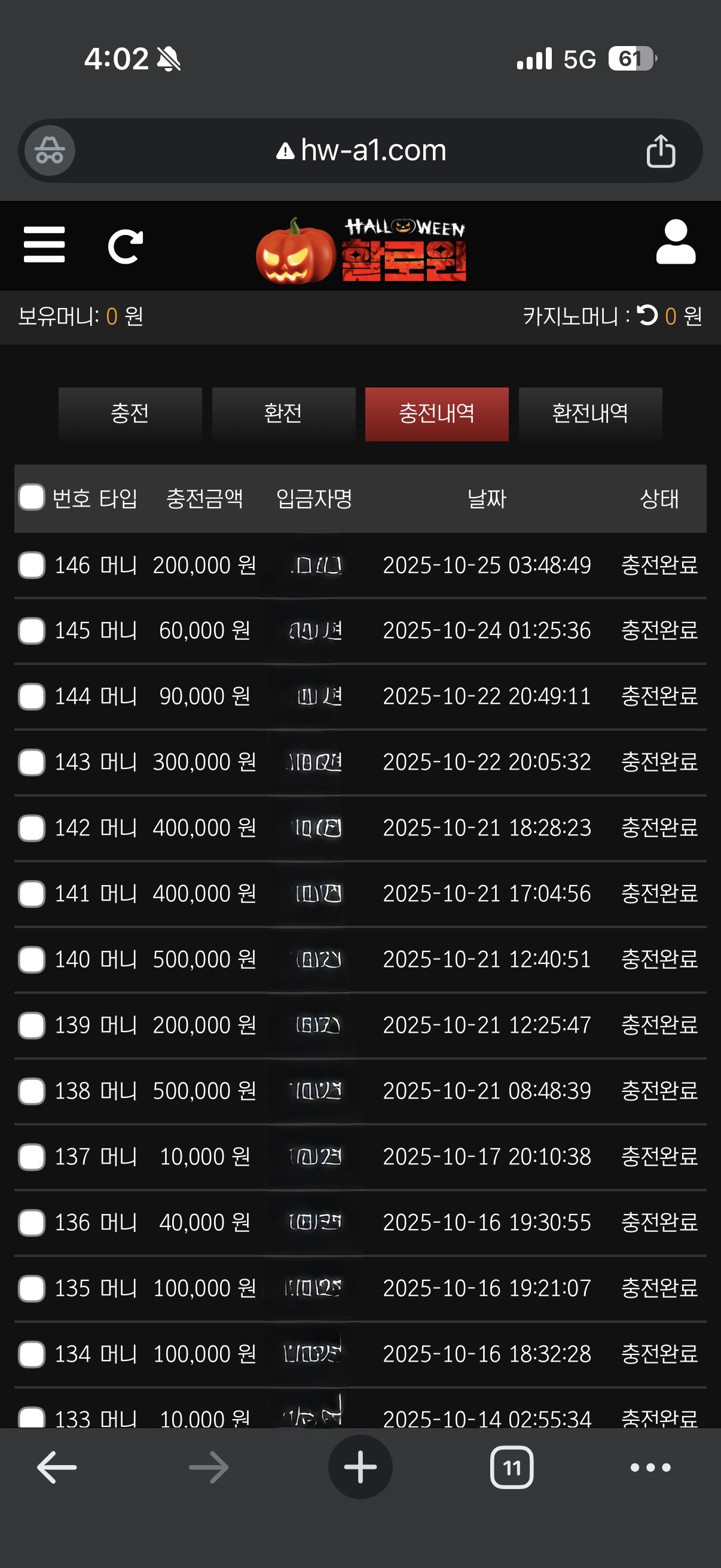
Task: Switch to the 충전 tab
Action: [130, 413]
